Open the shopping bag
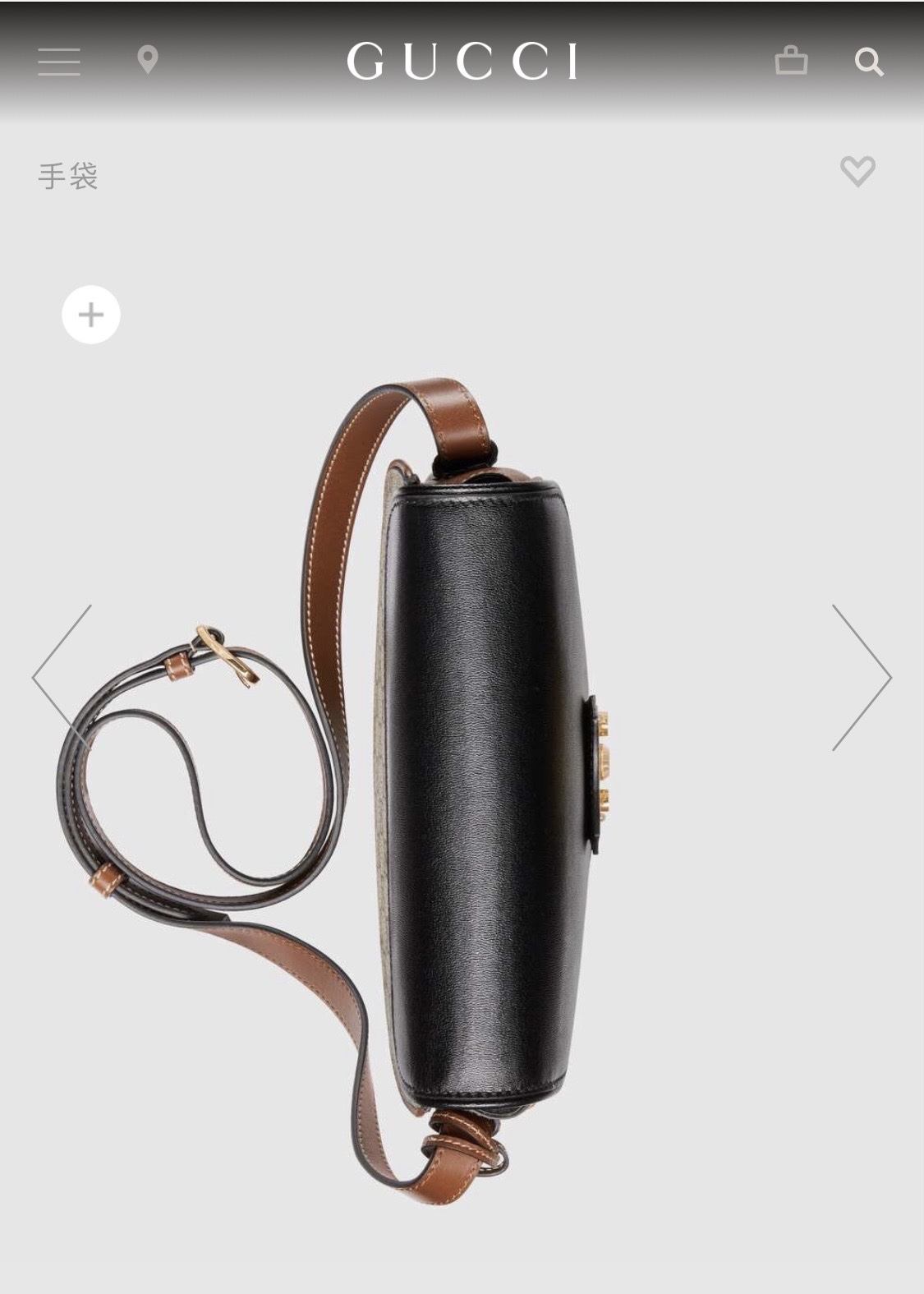Screen dimensions: 924x1294 point(791,61)
